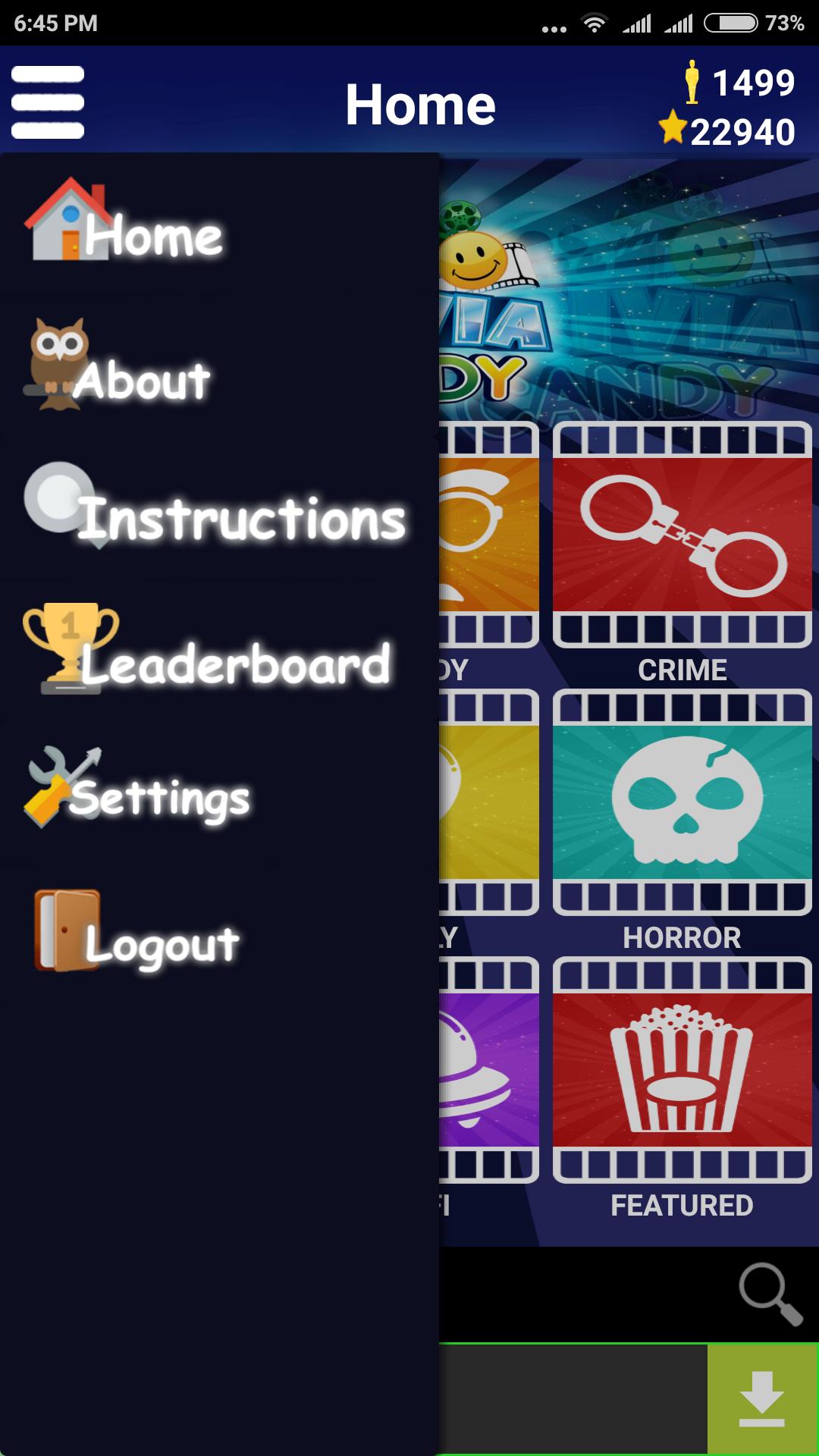Choose the Crime category tile

pos(682,535)
